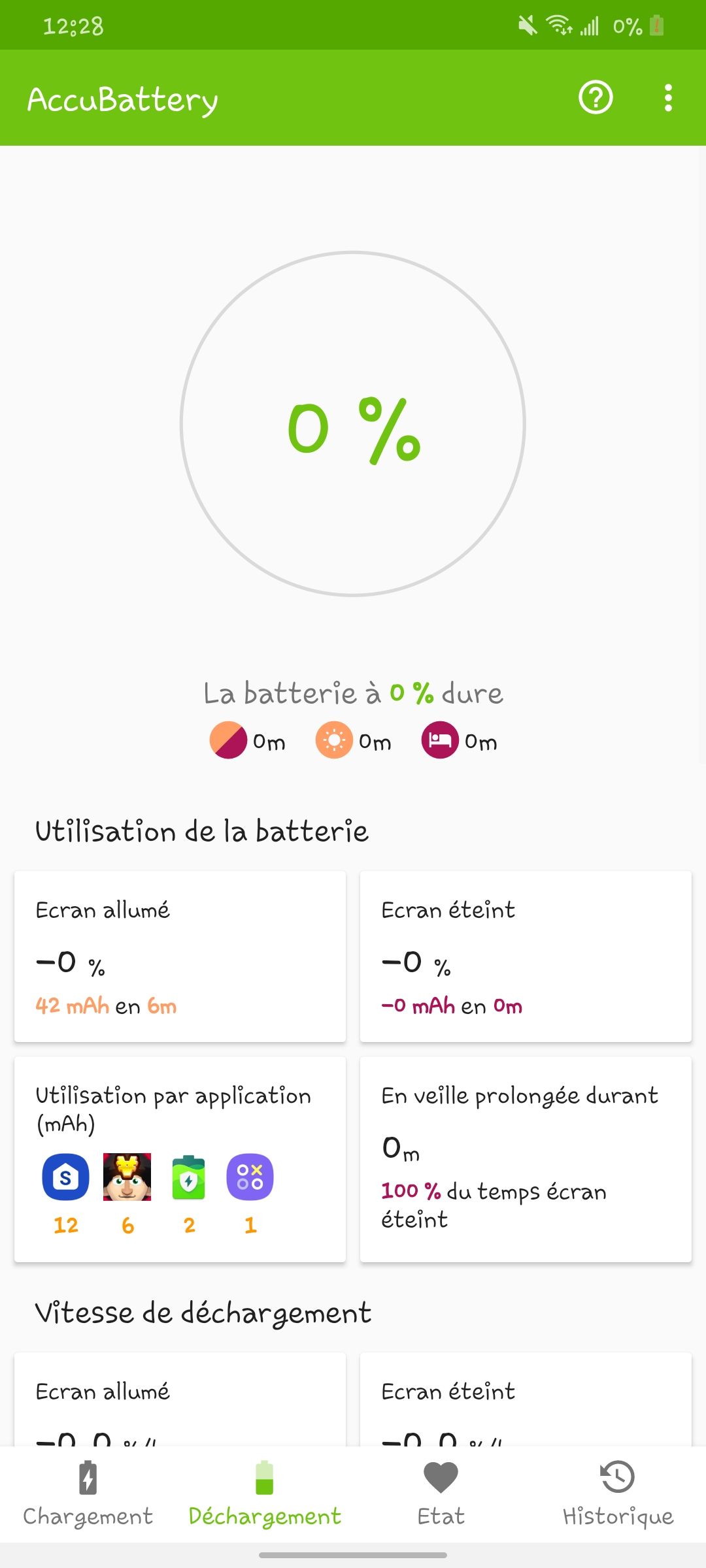Switch to the Déchargement tab
706x1568 pixels.
point(265,1496)
